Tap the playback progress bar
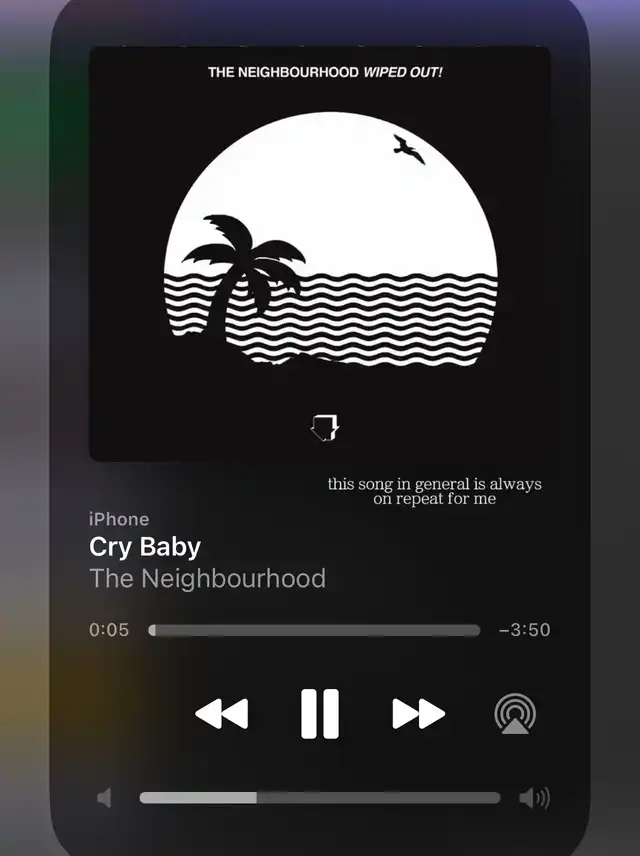The image size is (640, 856). coord(315,630)
